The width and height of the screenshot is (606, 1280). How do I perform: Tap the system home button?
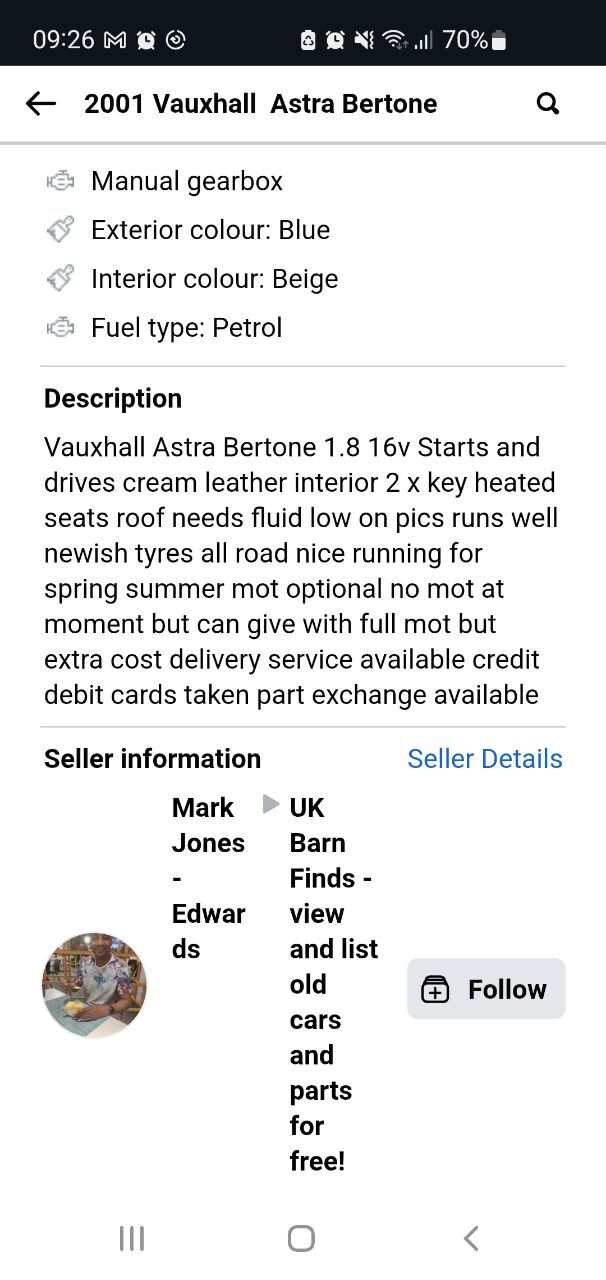301,1238
